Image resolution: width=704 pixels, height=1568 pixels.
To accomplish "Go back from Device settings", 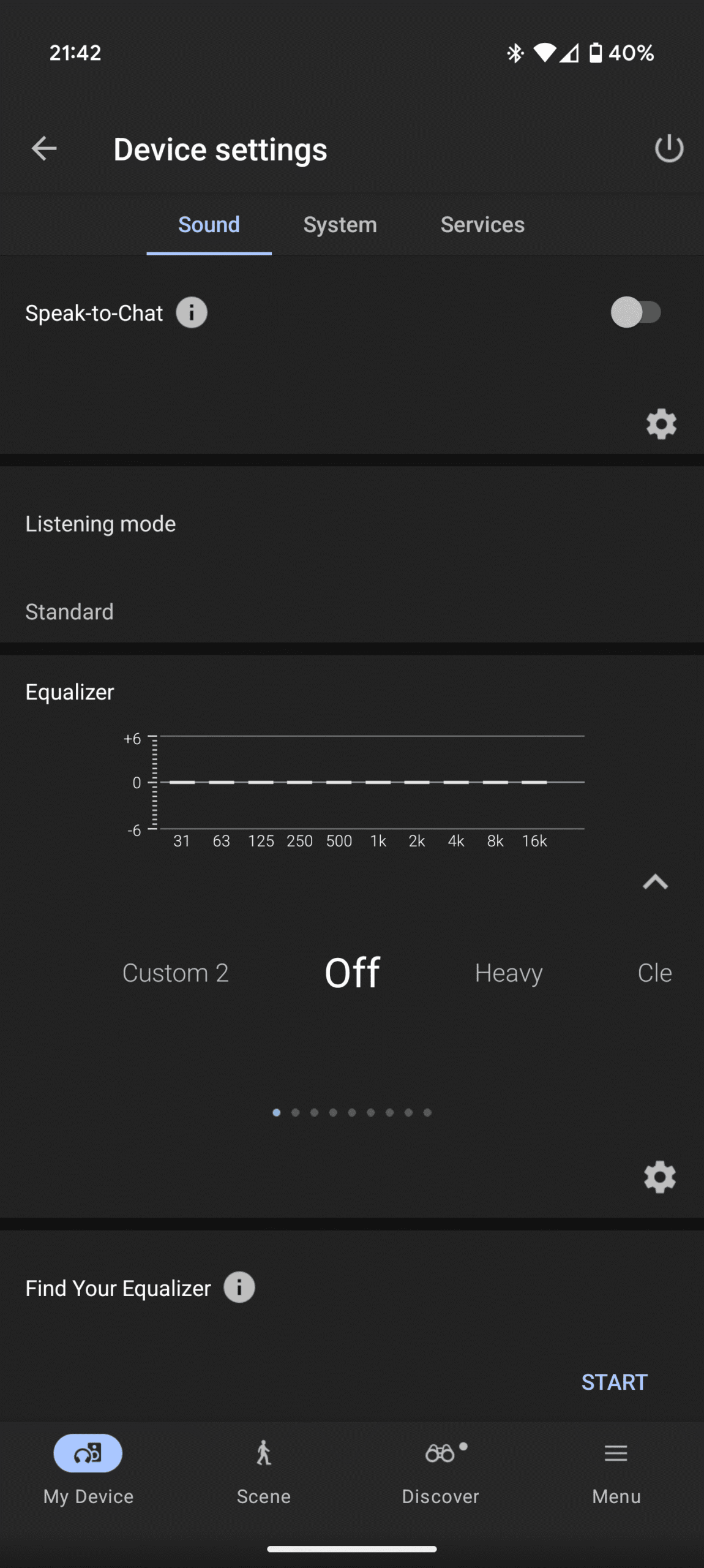I will pyautogui.click(x=44, y=149).
